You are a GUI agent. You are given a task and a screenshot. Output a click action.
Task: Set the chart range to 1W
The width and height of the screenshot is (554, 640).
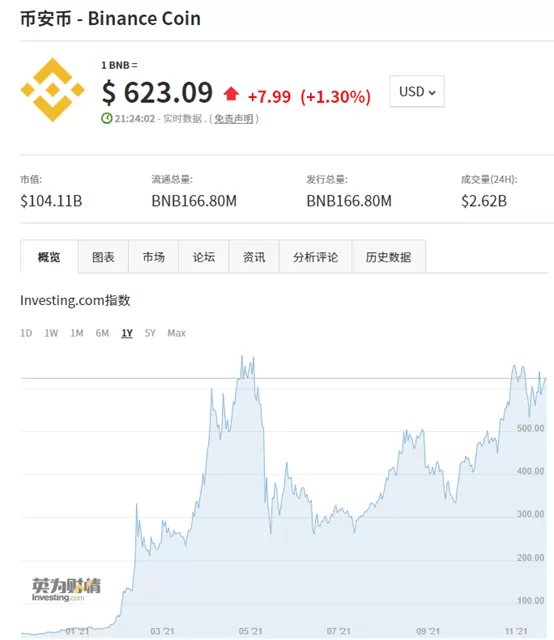tap(51, 333)
